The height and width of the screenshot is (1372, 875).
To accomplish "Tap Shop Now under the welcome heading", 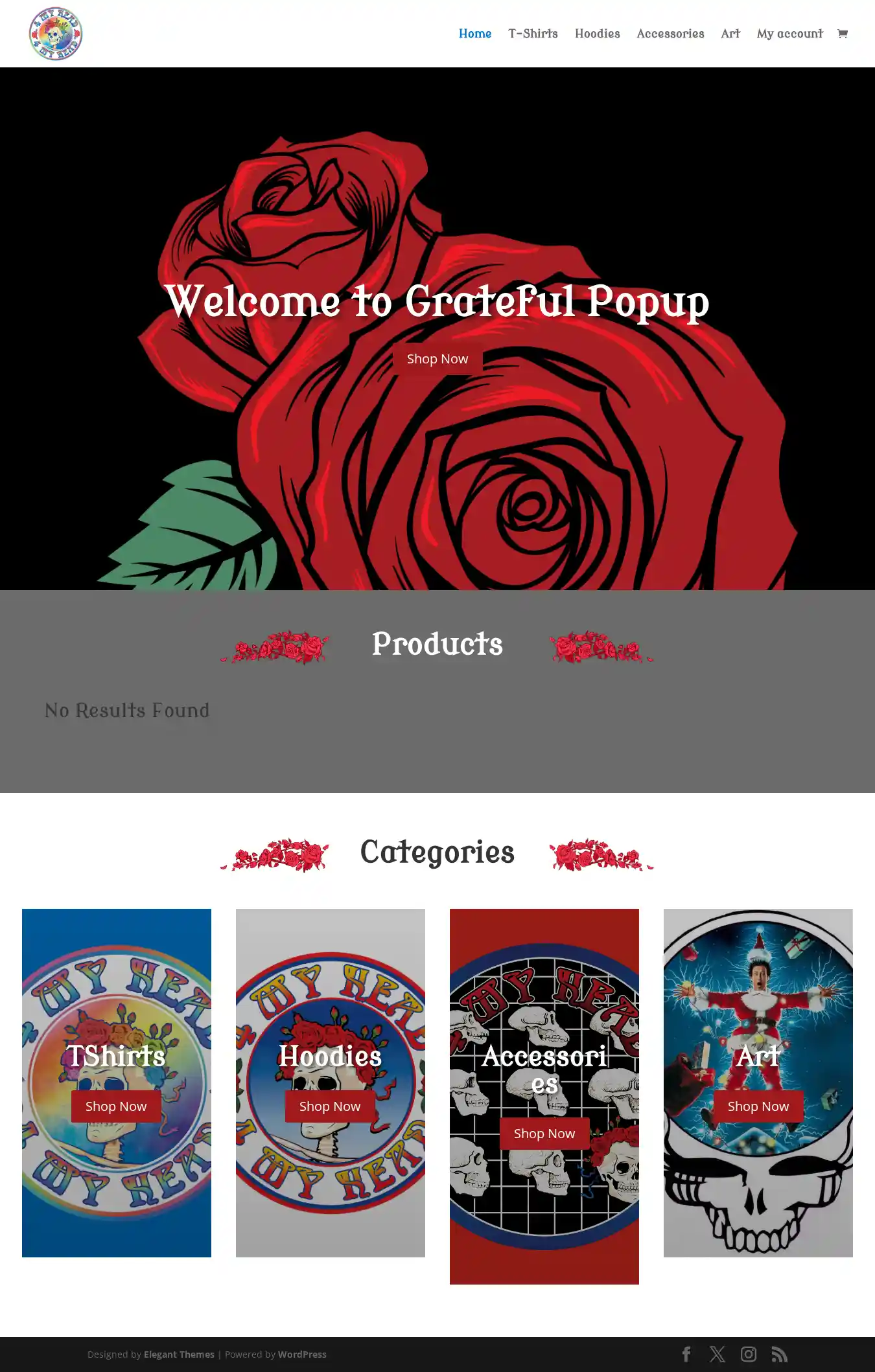I will tap(437, 359).
